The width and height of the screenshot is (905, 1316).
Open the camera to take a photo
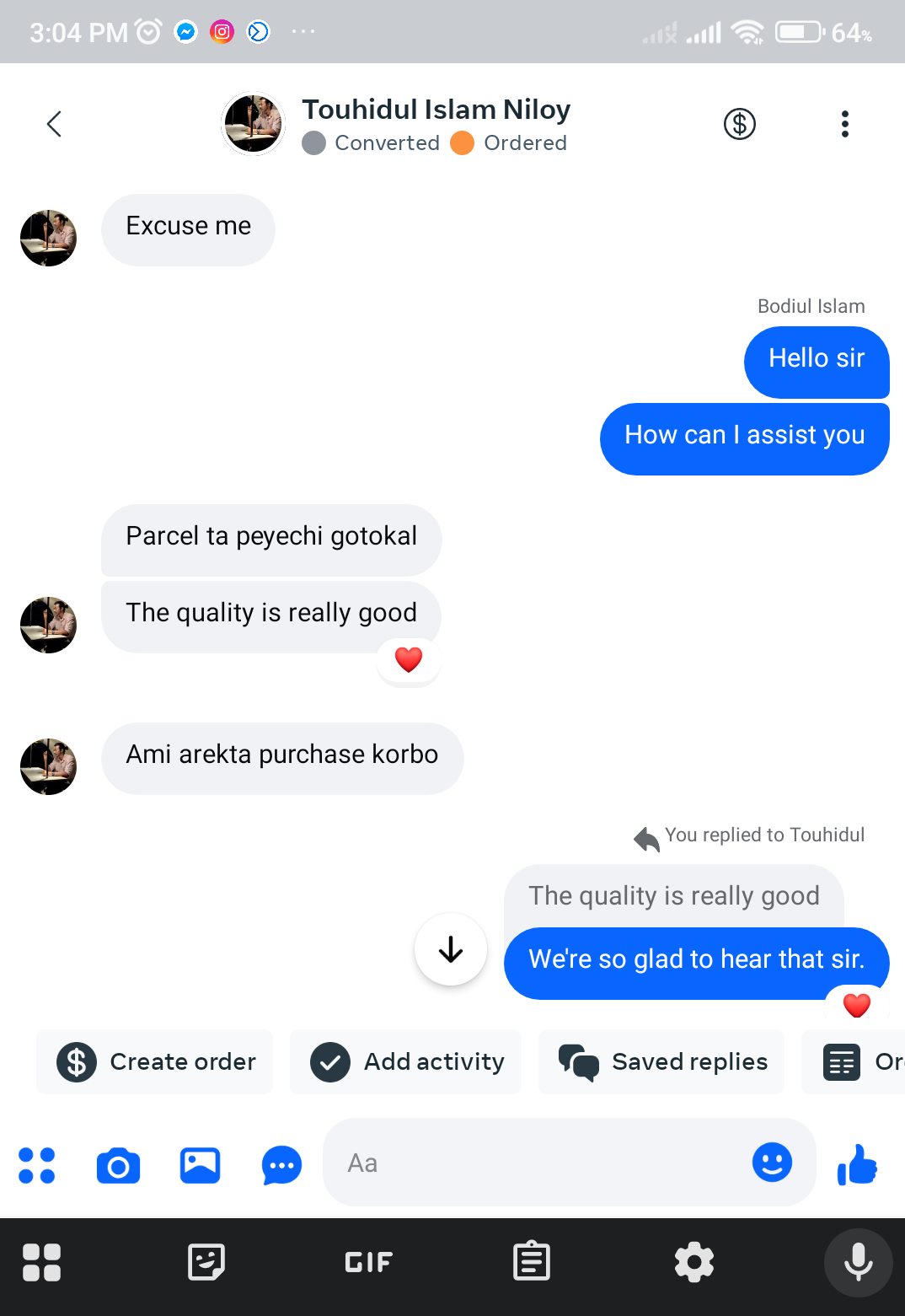tap(118, 1166)
